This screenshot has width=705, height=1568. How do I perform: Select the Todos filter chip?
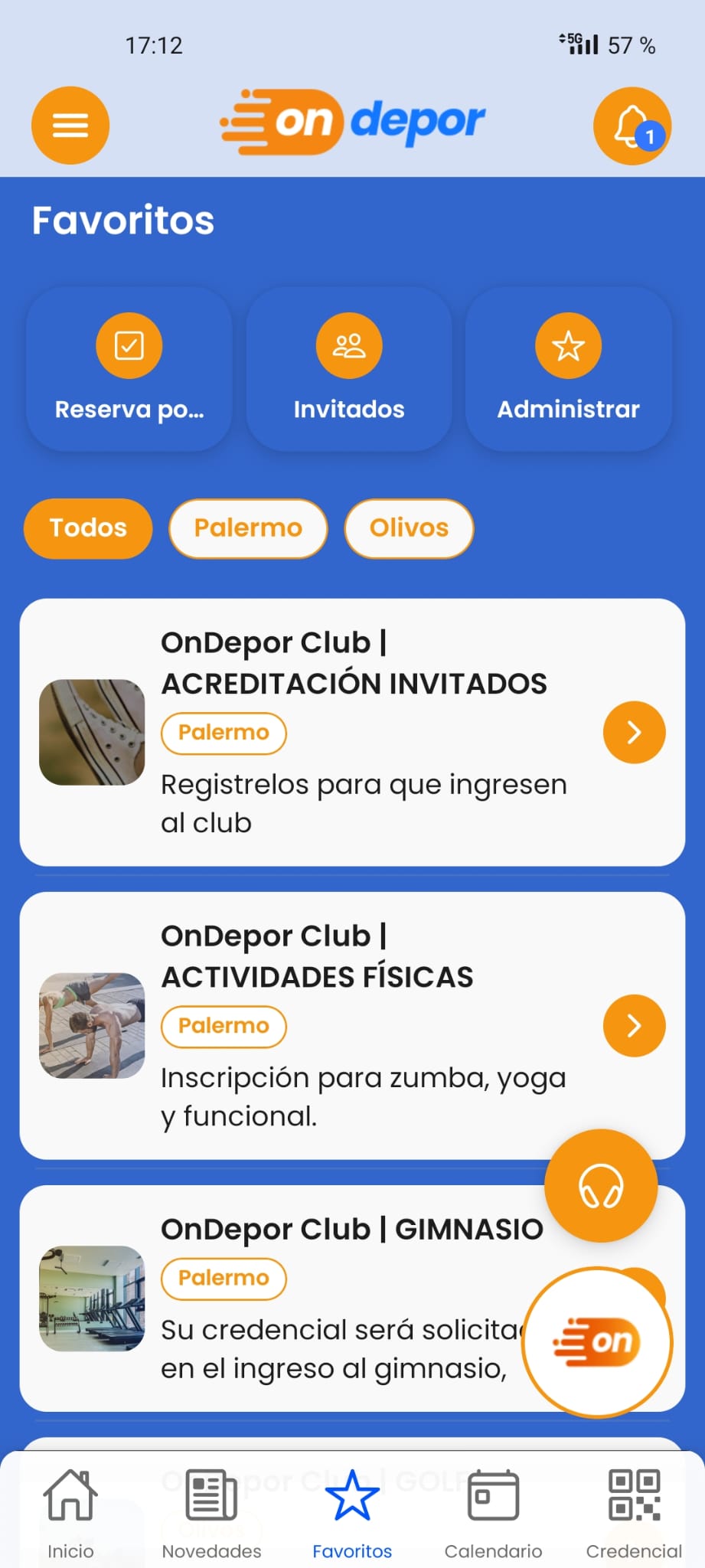tap(88, 528)
